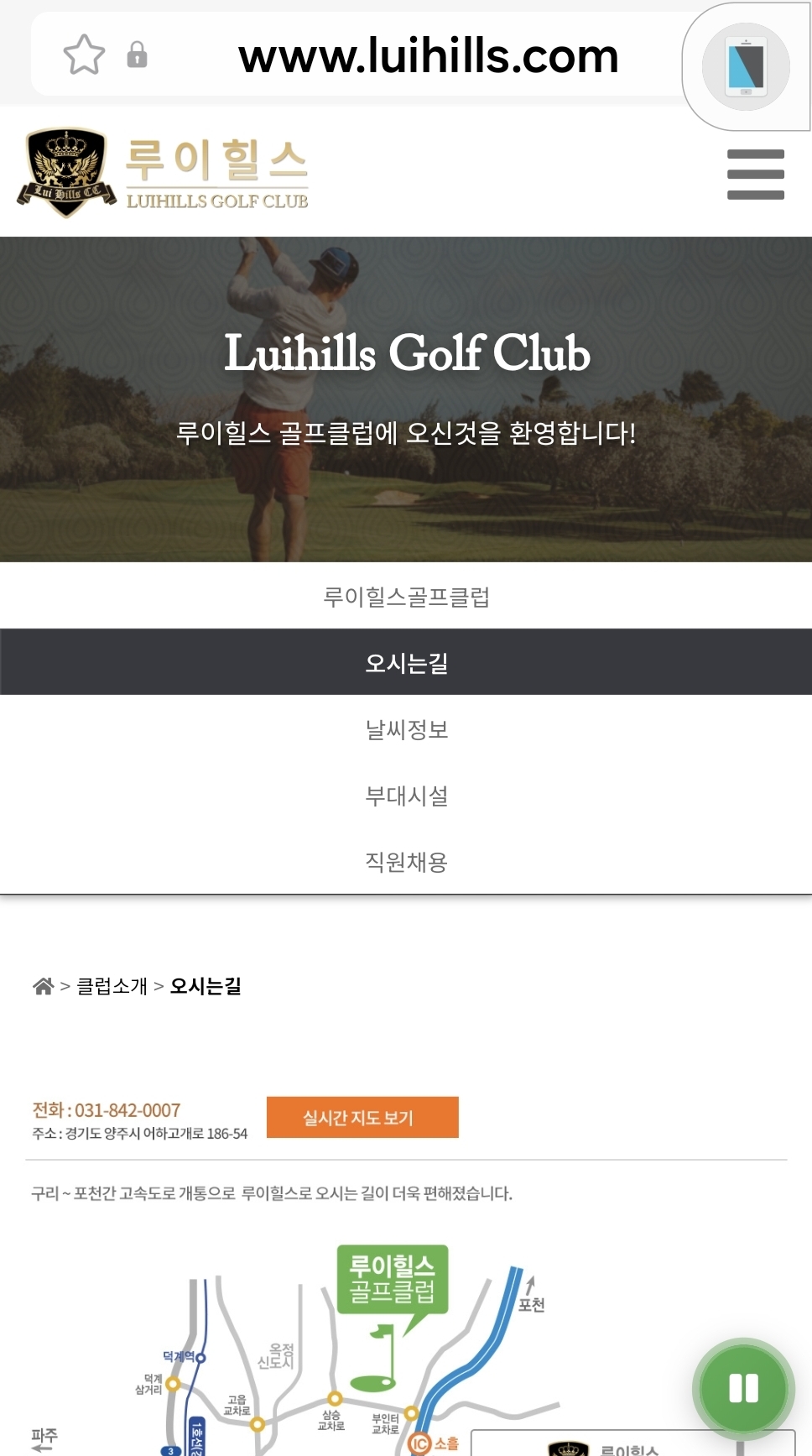Select the 오시는길 menu item
Image resolution: width=812 pixels, height=1456 pixels.
pyautogui.click(x=406, y=663)
